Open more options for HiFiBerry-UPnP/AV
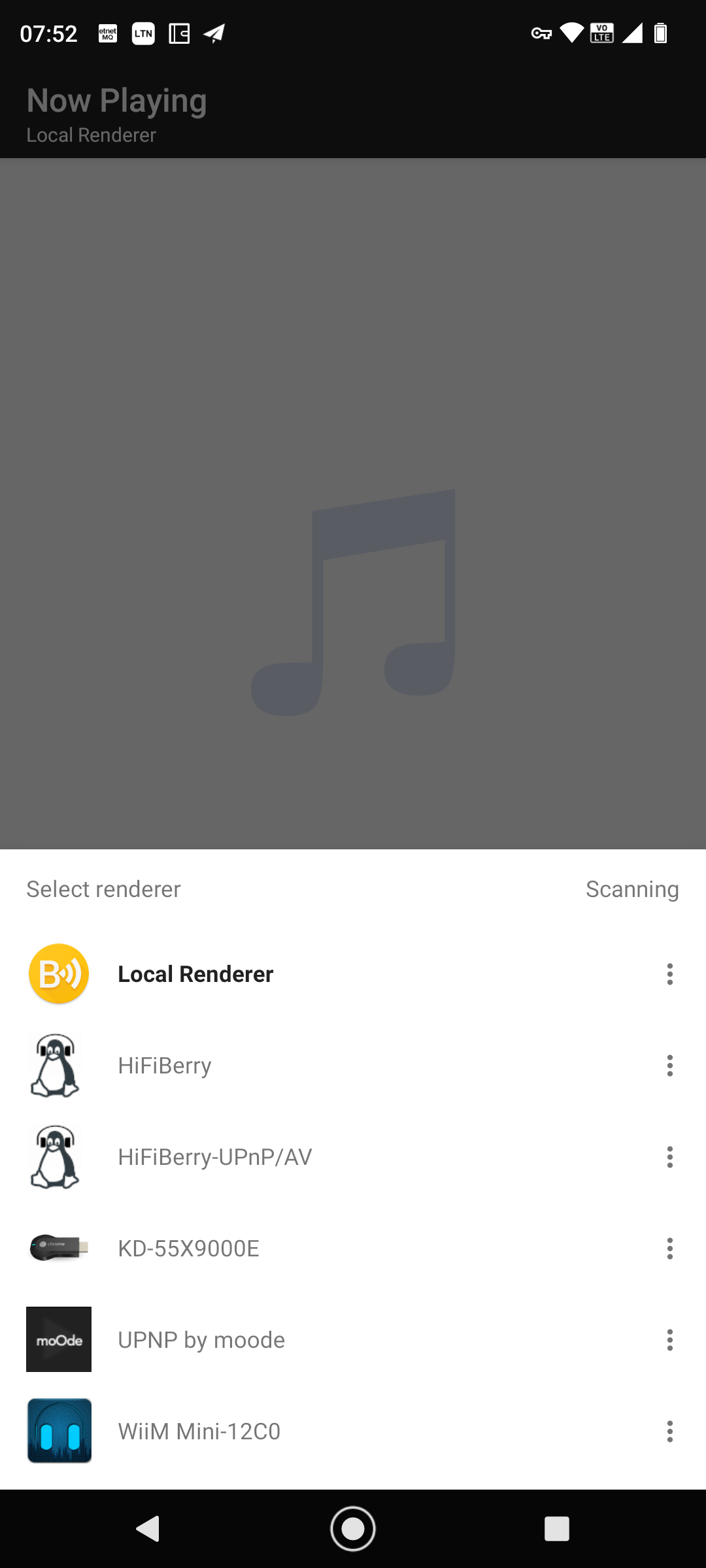The width and height of the screenshot is (706, 1568). tap(669, 1156)
